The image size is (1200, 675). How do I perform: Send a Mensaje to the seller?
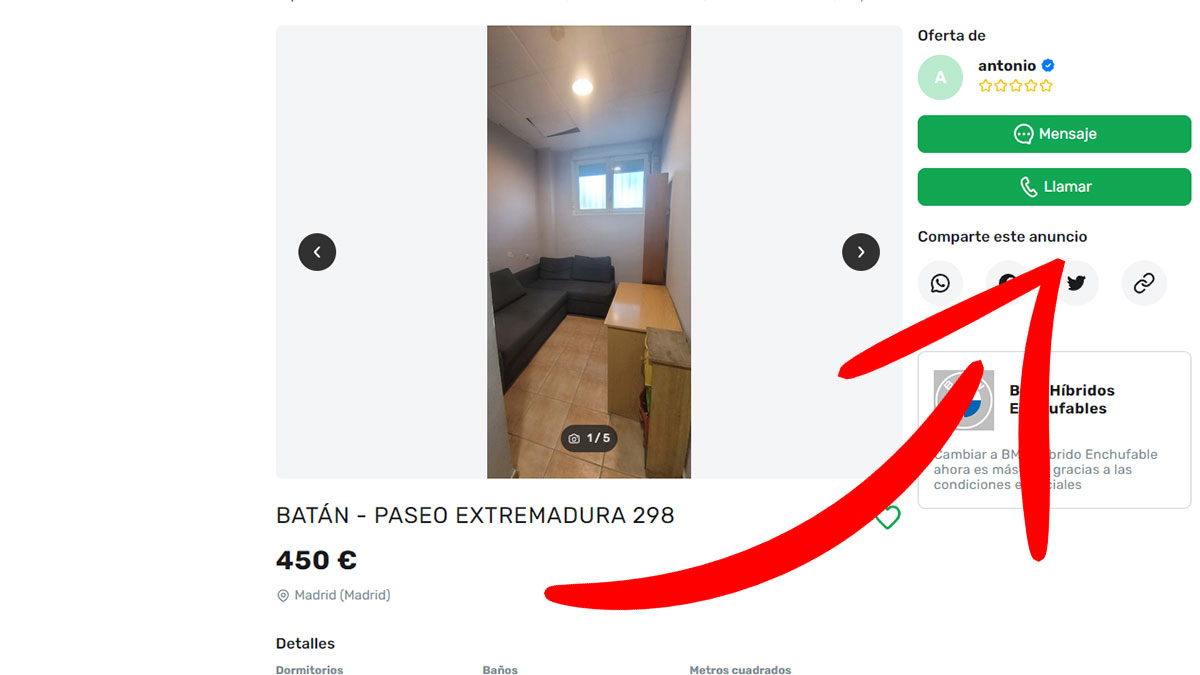coord(1054,134)
